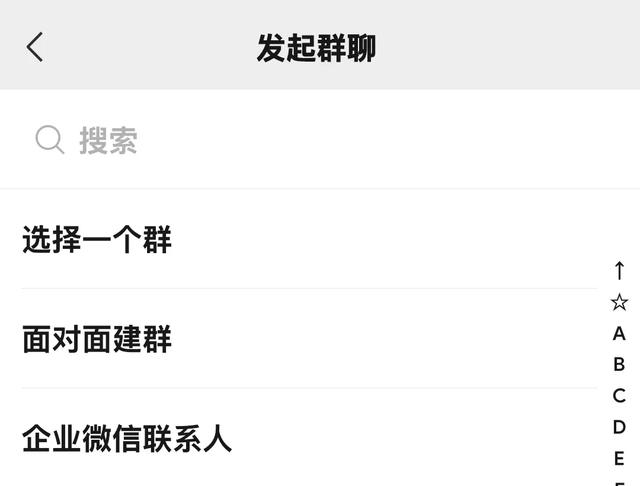640x486 pixels.
Task: Open 选择一个群
Action: (x=97, y=240)
